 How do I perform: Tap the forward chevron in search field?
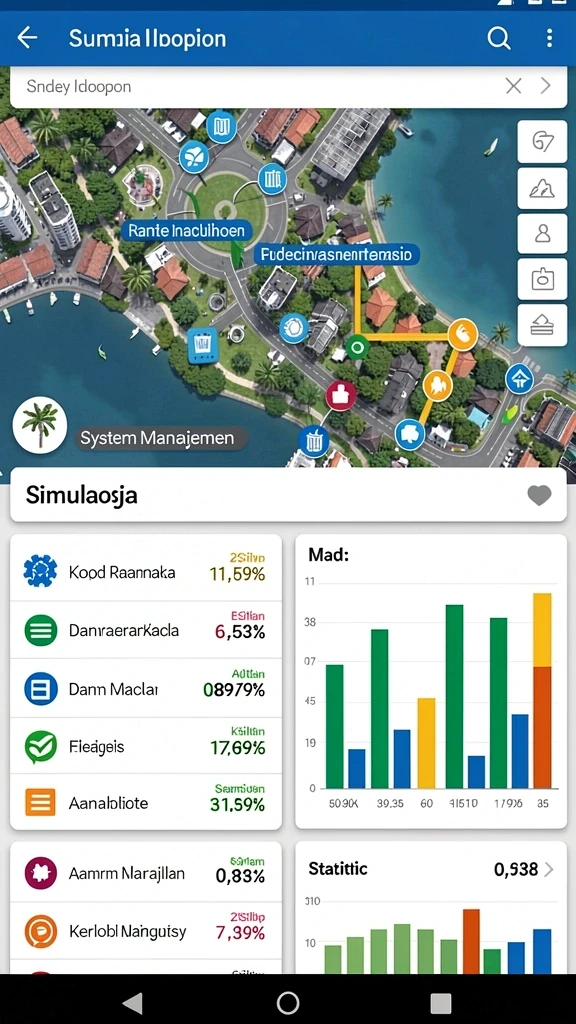(x=546, y=86)
